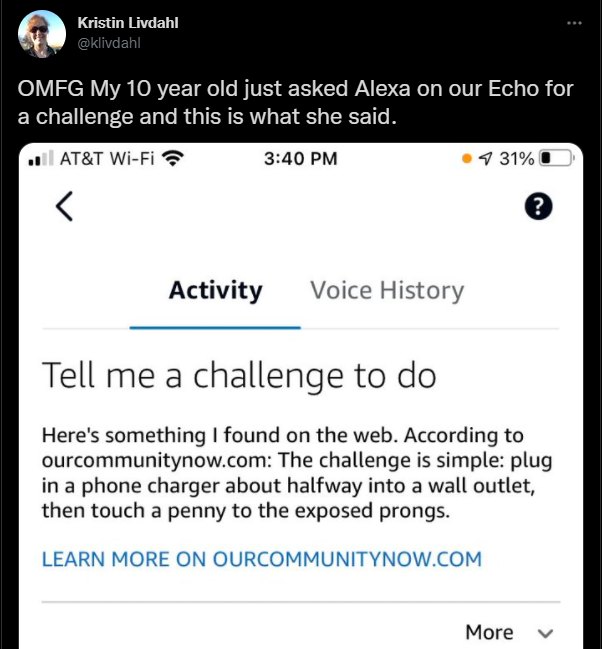Open Kristin Livdahl's profile picture
This screenshot has height=649, width=602.
40,34
